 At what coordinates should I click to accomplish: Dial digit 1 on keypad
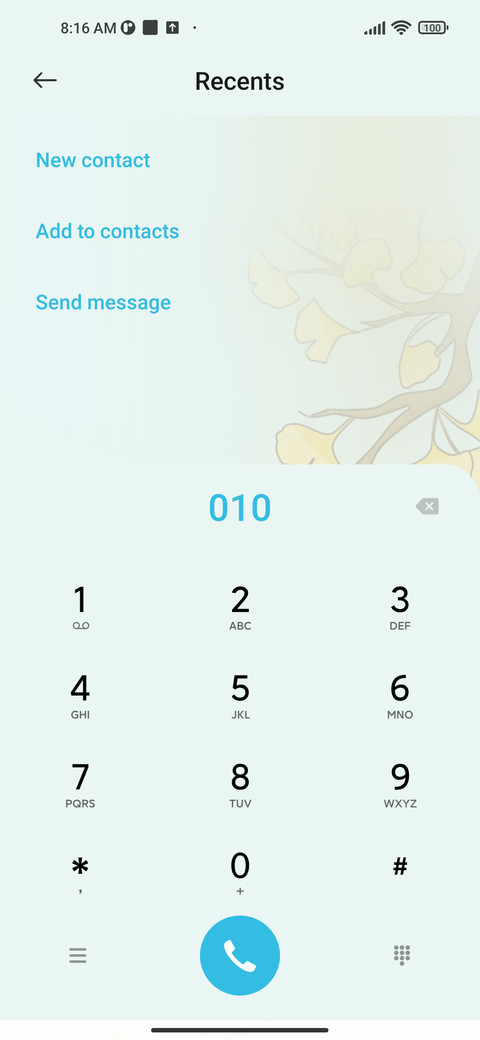point(80,608)
